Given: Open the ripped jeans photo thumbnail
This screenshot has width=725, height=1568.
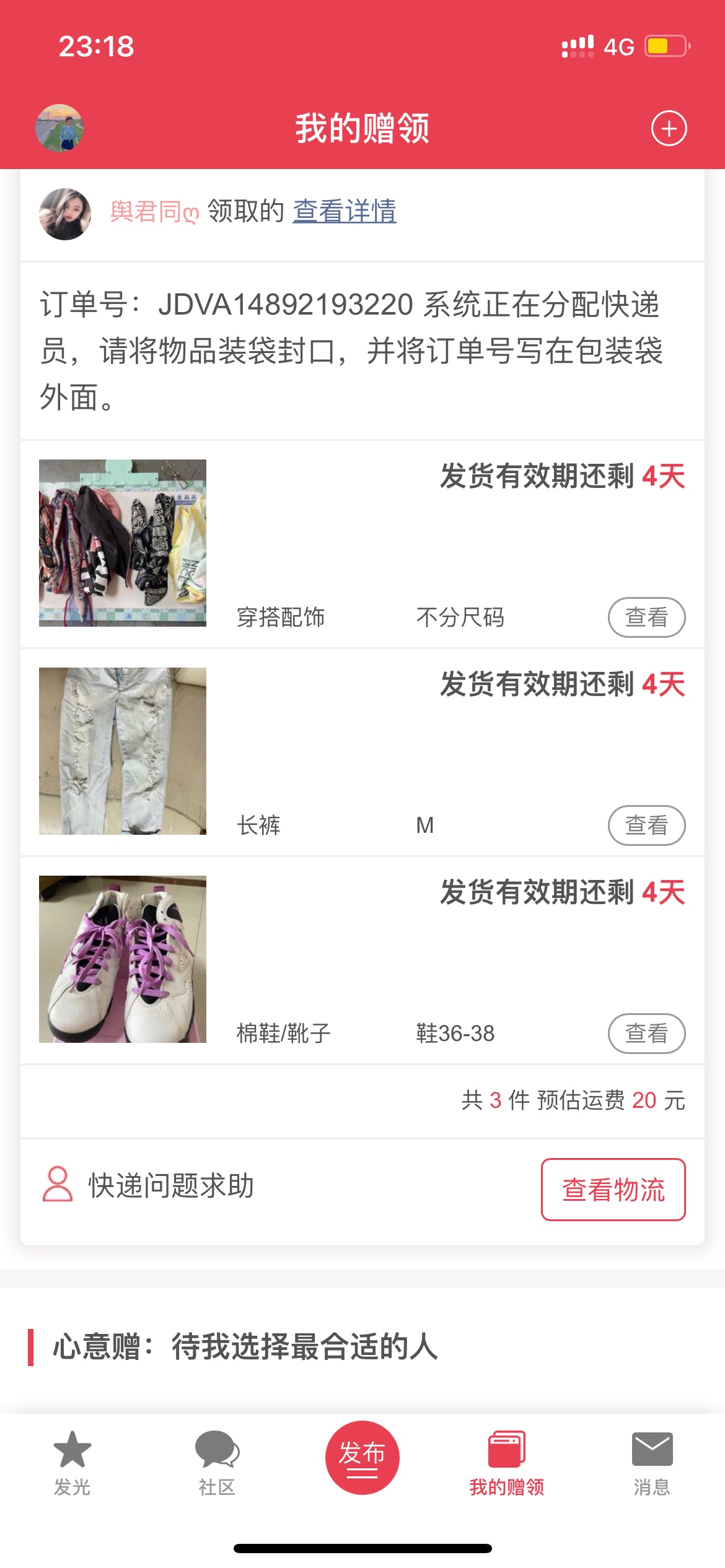Looking at the screenshot, I should (x=123, y=751).
